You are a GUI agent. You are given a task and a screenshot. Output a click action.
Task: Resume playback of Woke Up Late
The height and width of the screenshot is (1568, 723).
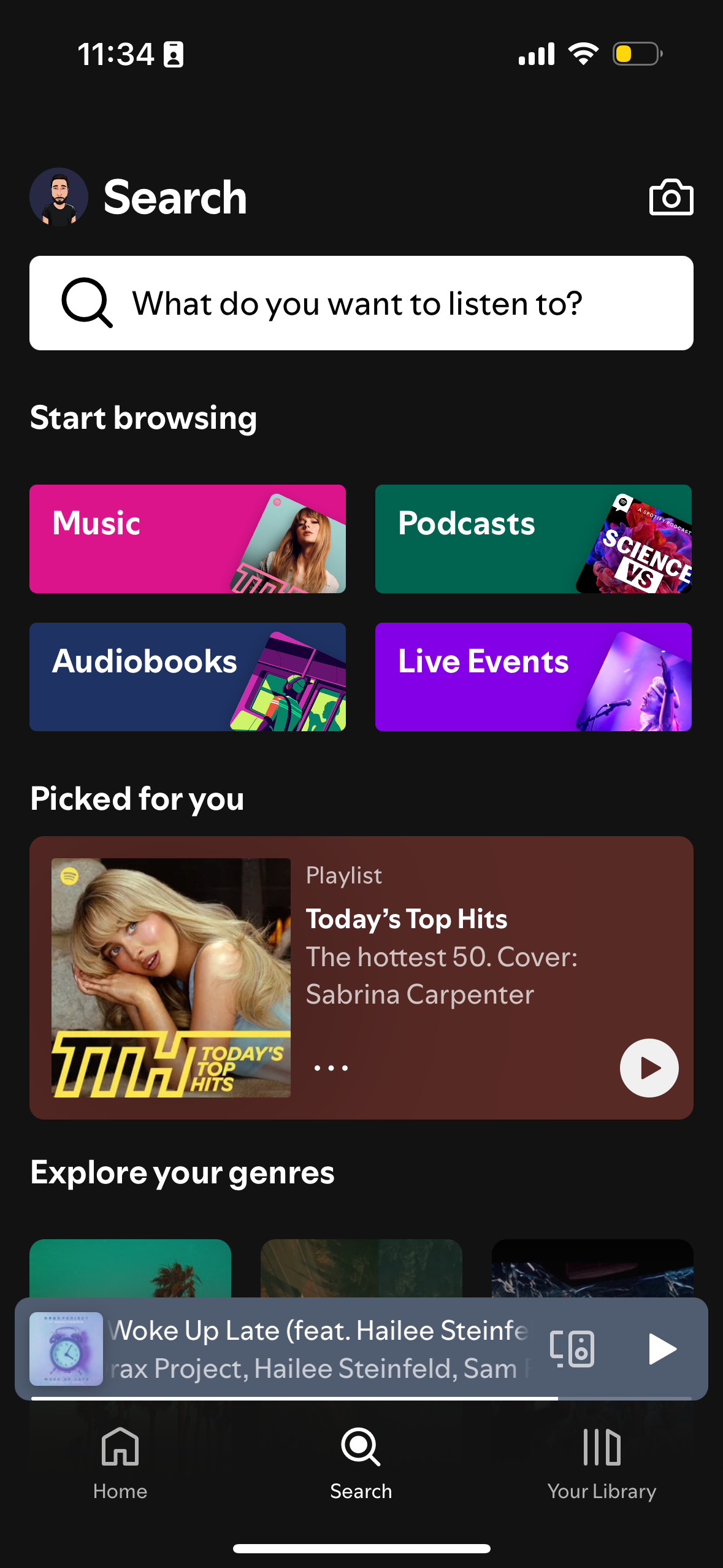coord(662,1350)
